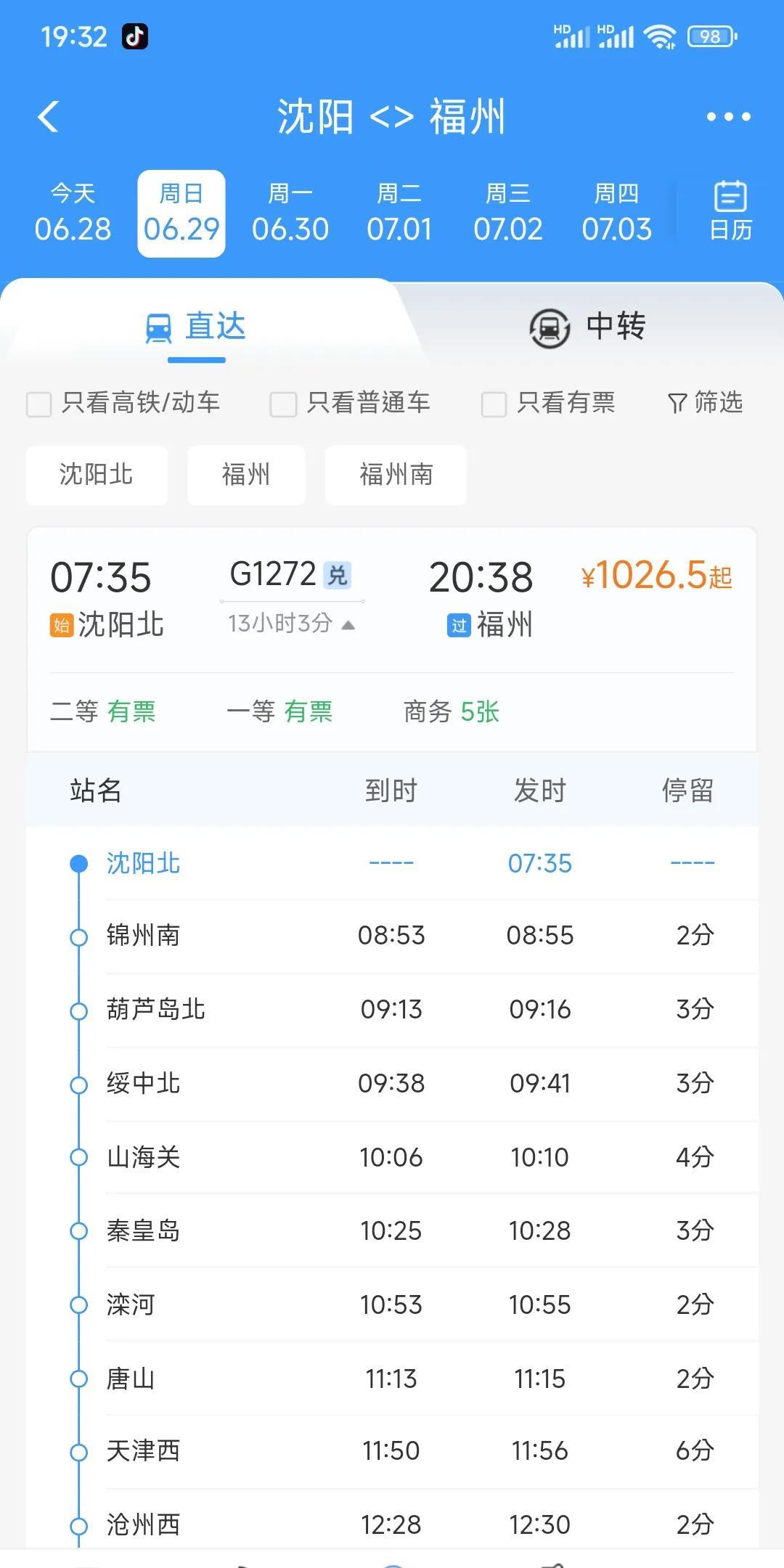The height and width of the screenshot is (1568, 784).
Task: Choose Monday 06.30 date
Action: coord(290,213)
